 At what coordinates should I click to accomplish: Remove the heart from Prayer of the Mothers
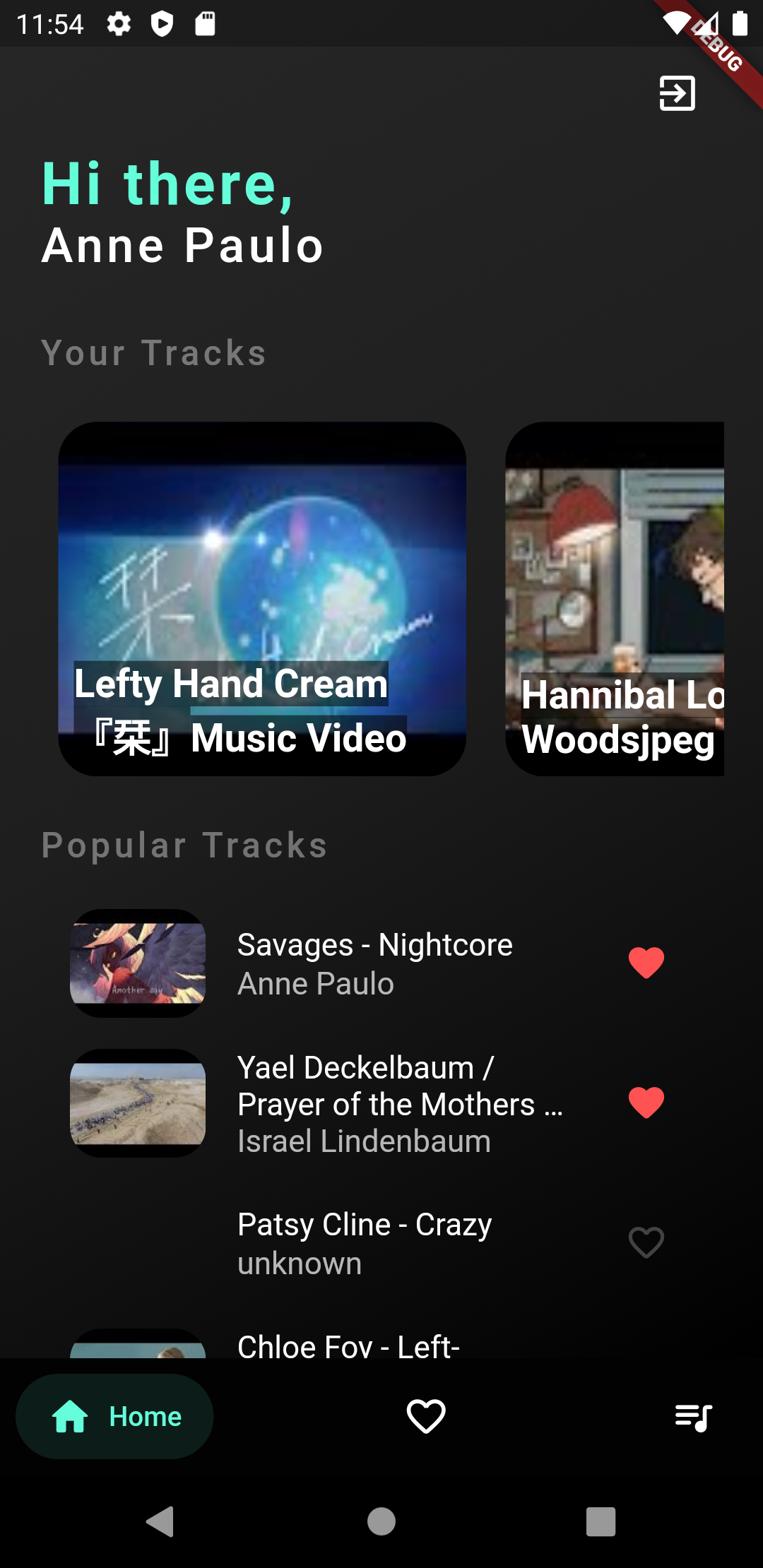646,1103
